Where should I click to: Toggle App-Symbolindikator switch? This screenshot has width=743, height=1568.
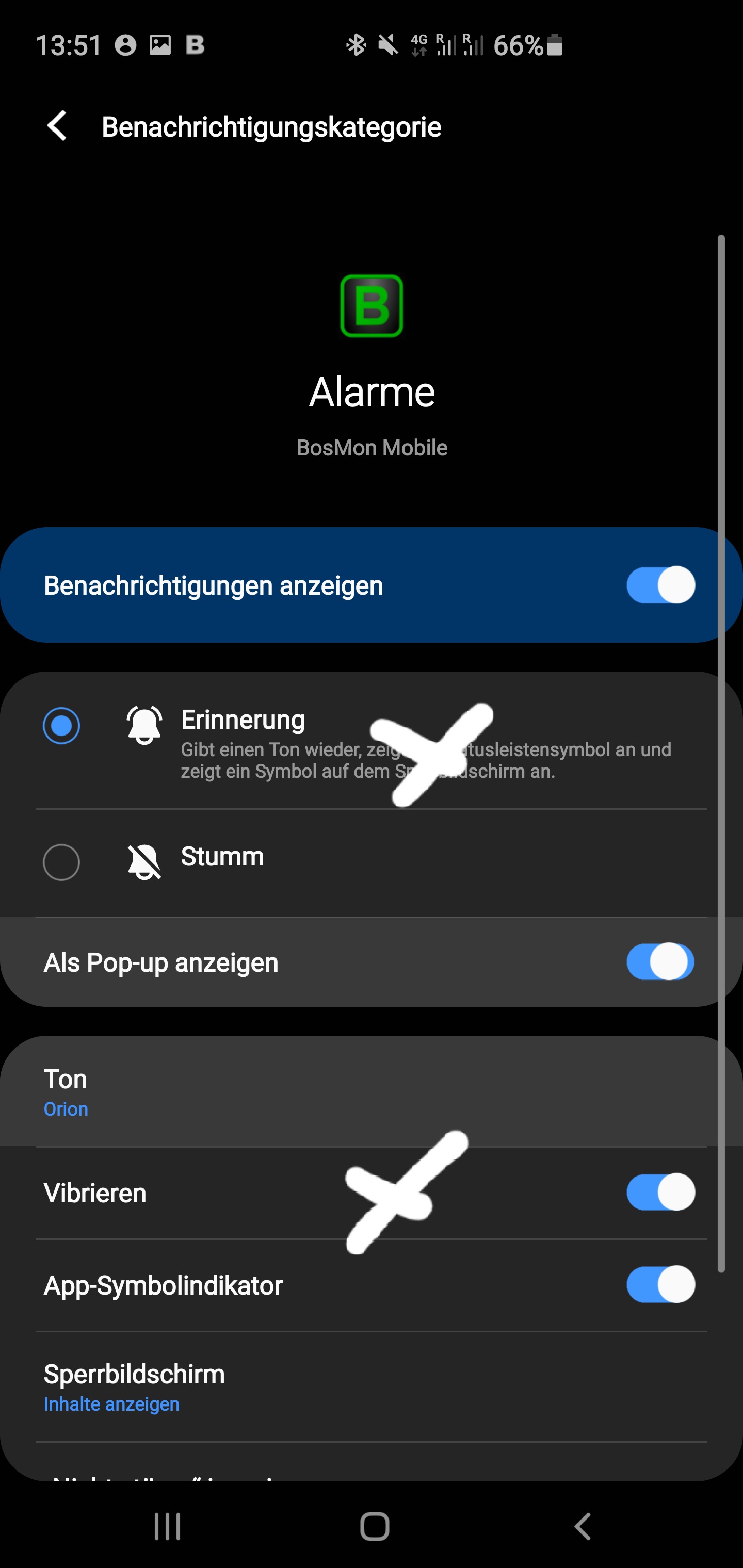[660, 1284]
